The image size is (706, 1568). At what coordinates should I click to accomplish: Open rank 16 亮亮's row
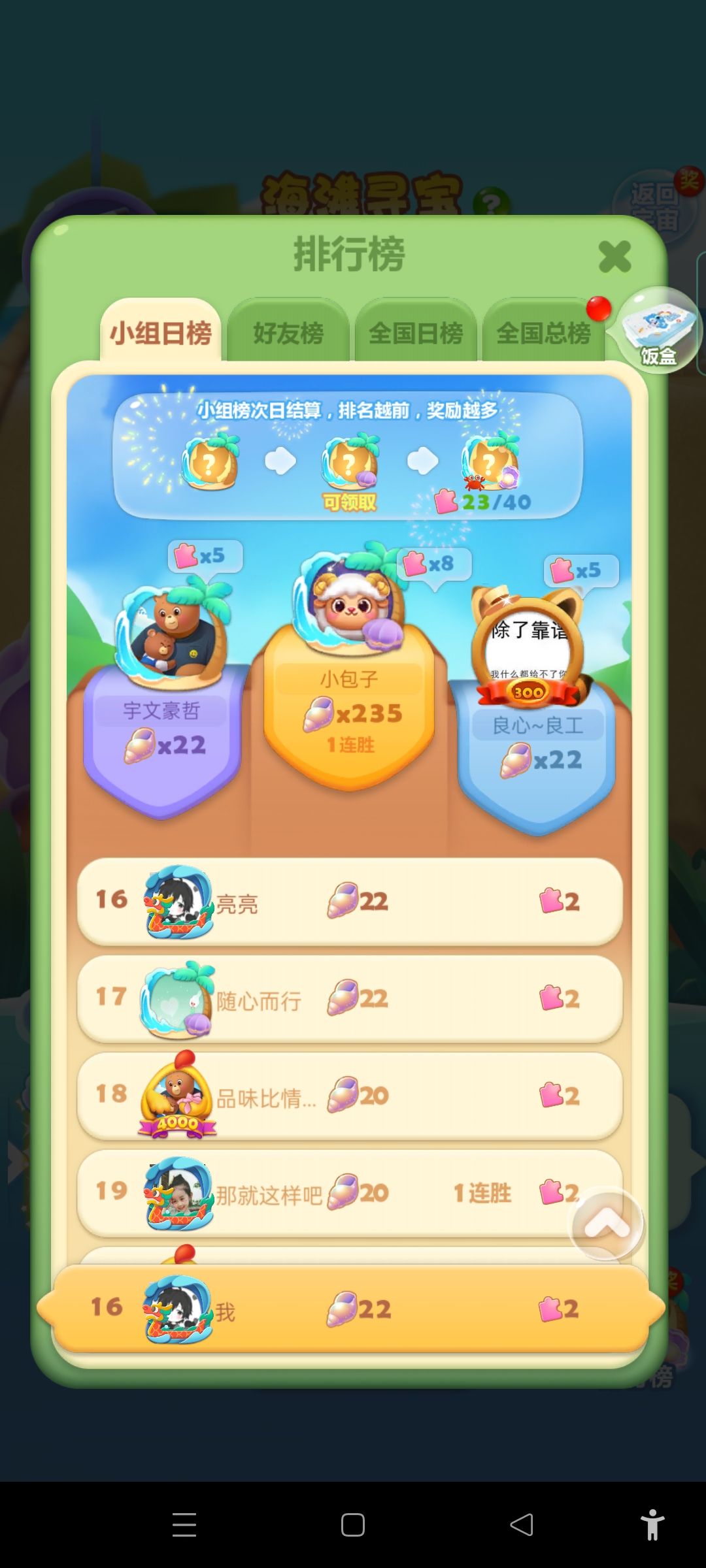click(x=350, y=901)
